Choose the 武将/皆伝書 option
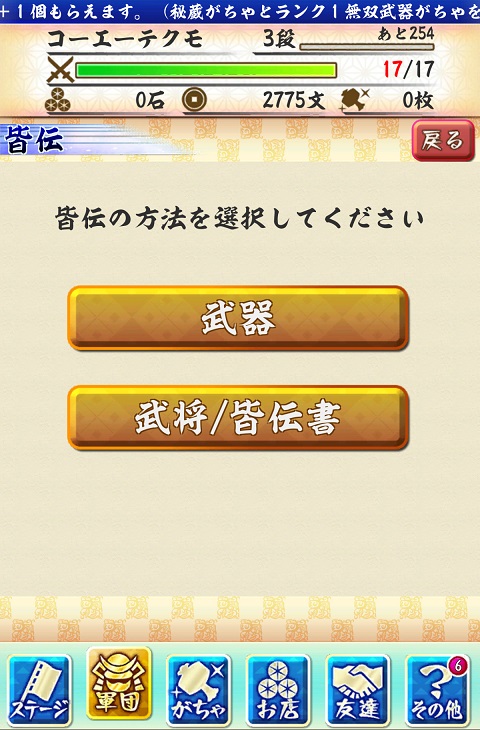The height and width of the screenshot is (730, 480). click(x=238, y=418)
